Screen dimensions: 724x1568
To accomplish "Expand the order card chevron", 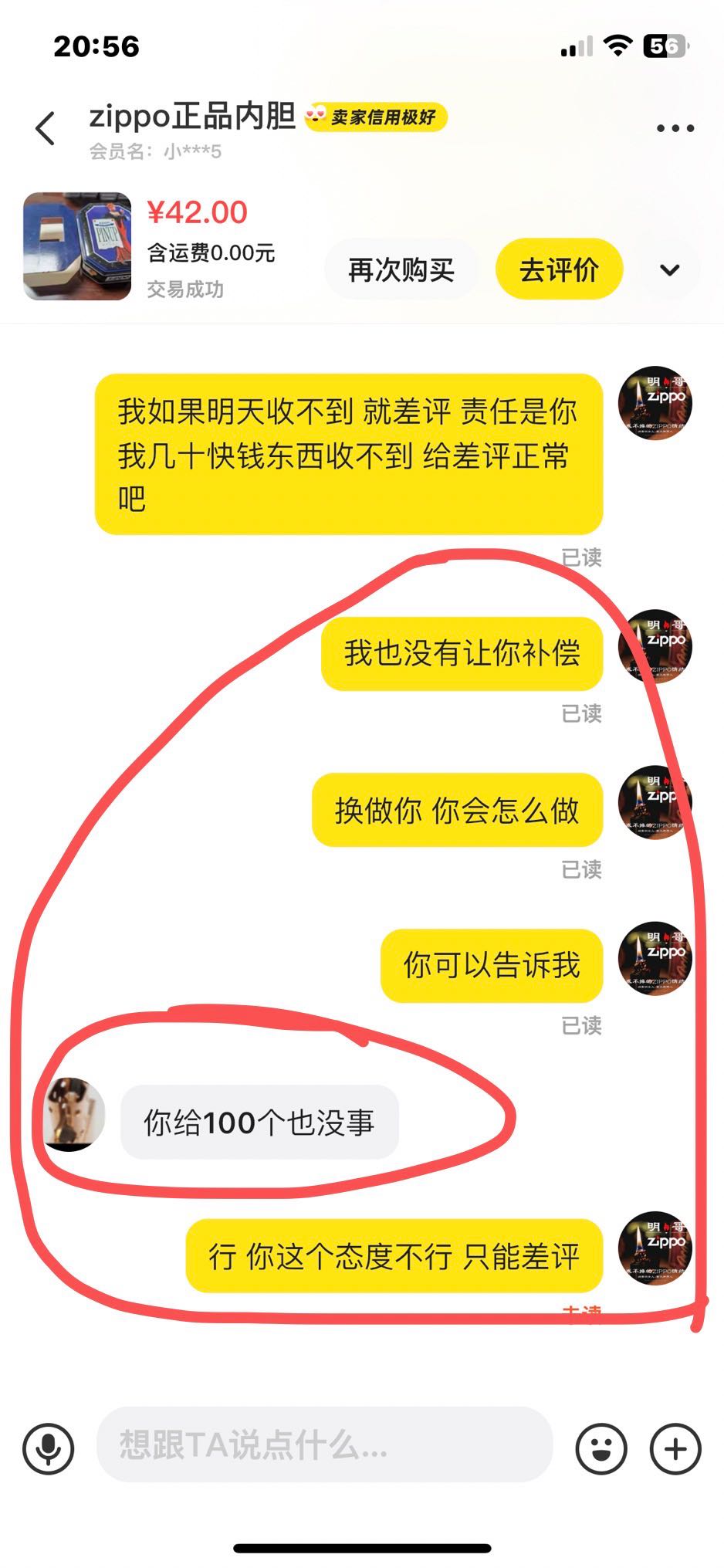I will tap(670, 269).
